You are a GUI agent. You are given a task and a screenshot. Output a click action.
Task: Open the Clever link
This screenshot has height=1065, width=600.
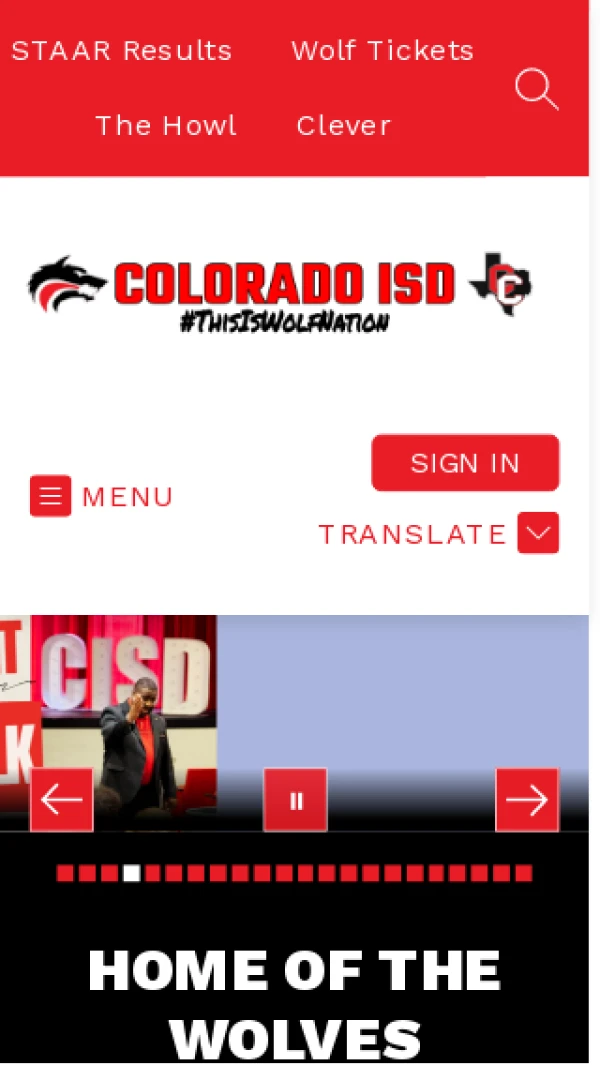click(x=343, y=126)
